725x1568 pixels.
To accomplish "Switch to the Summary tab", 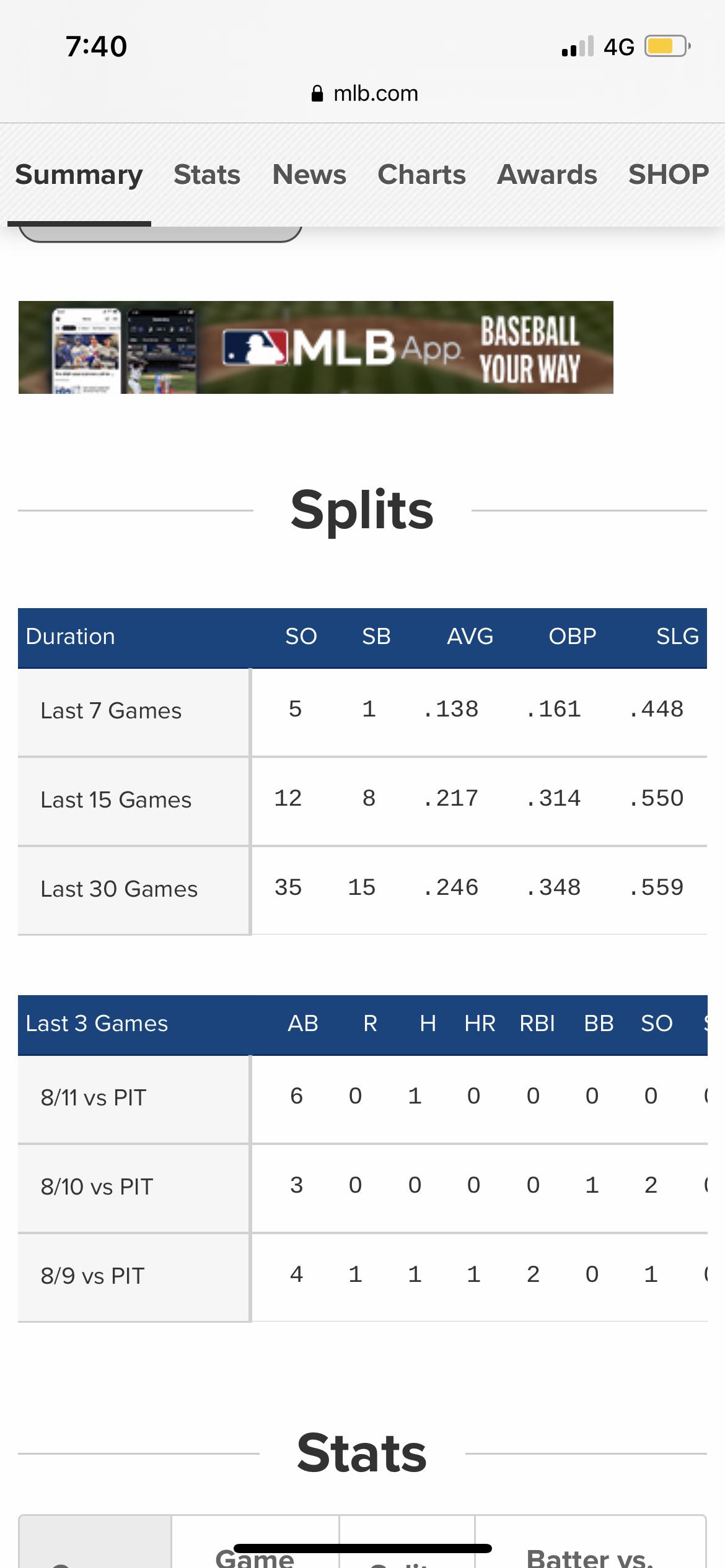I will (x=79, y=175).
